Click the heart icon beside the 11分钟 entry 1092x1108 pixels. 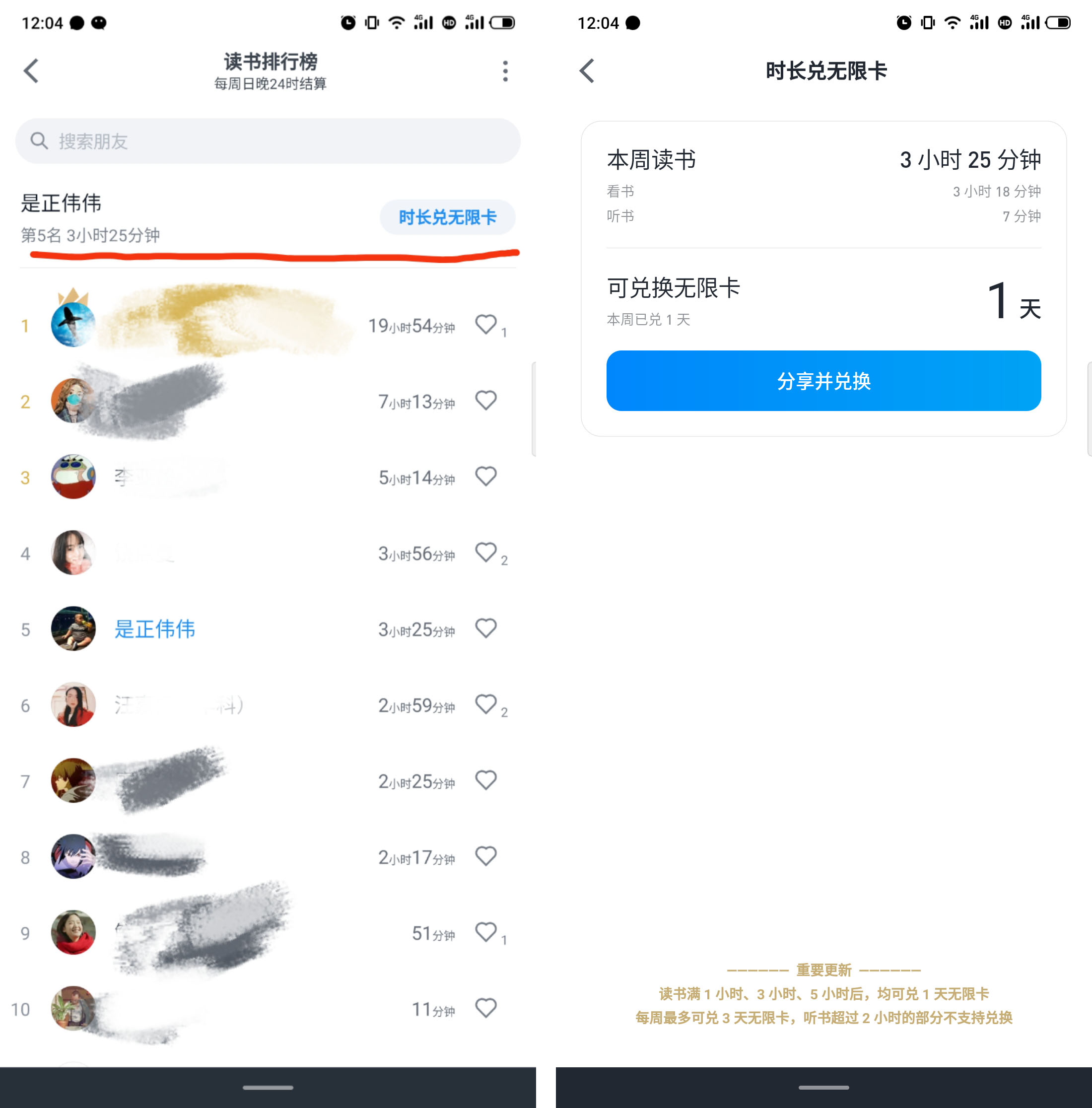click(485, 1007)
